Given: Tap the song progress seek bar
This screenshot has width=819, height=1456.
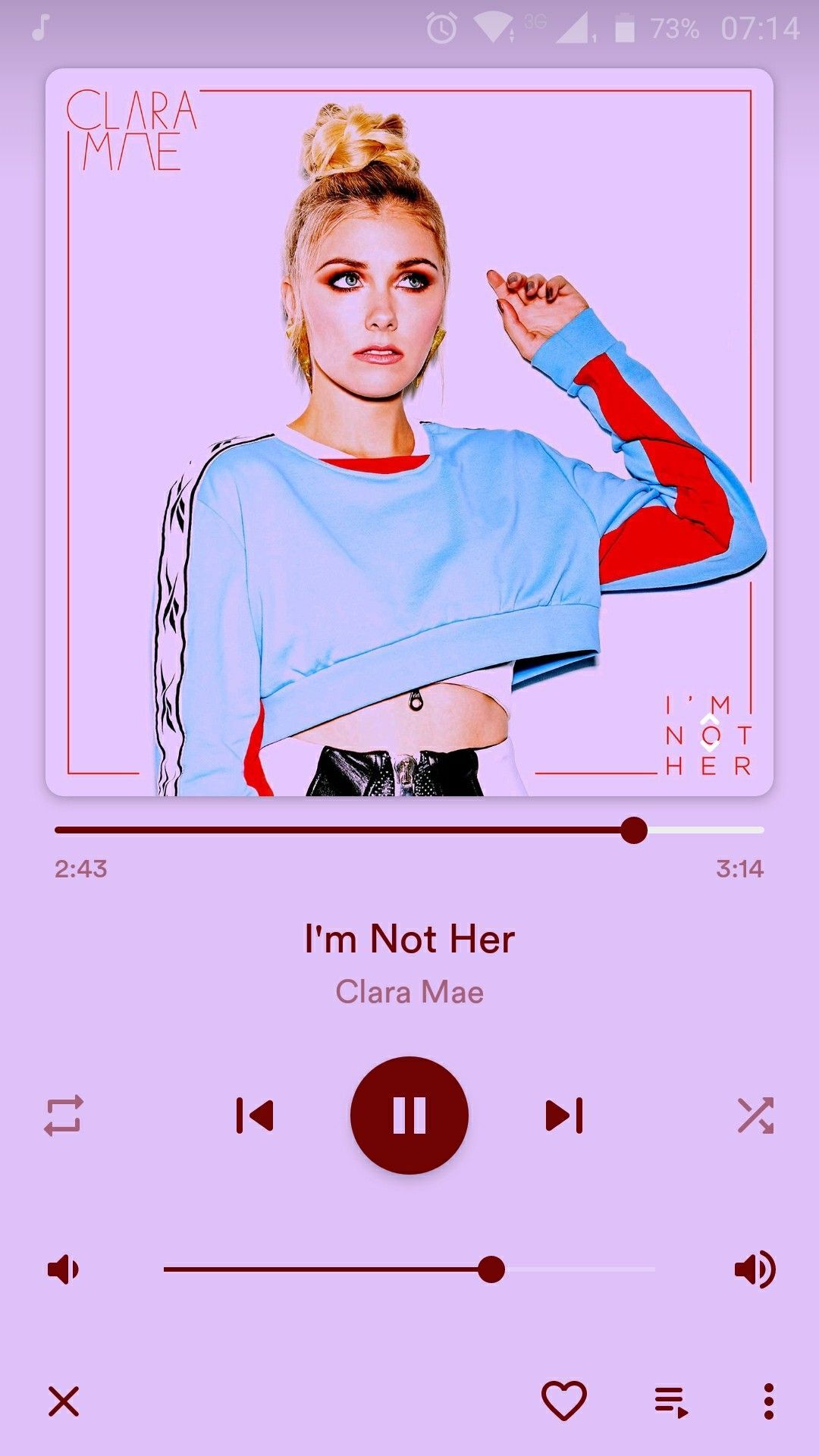Looking at the screenshot, I should (409, 830).
